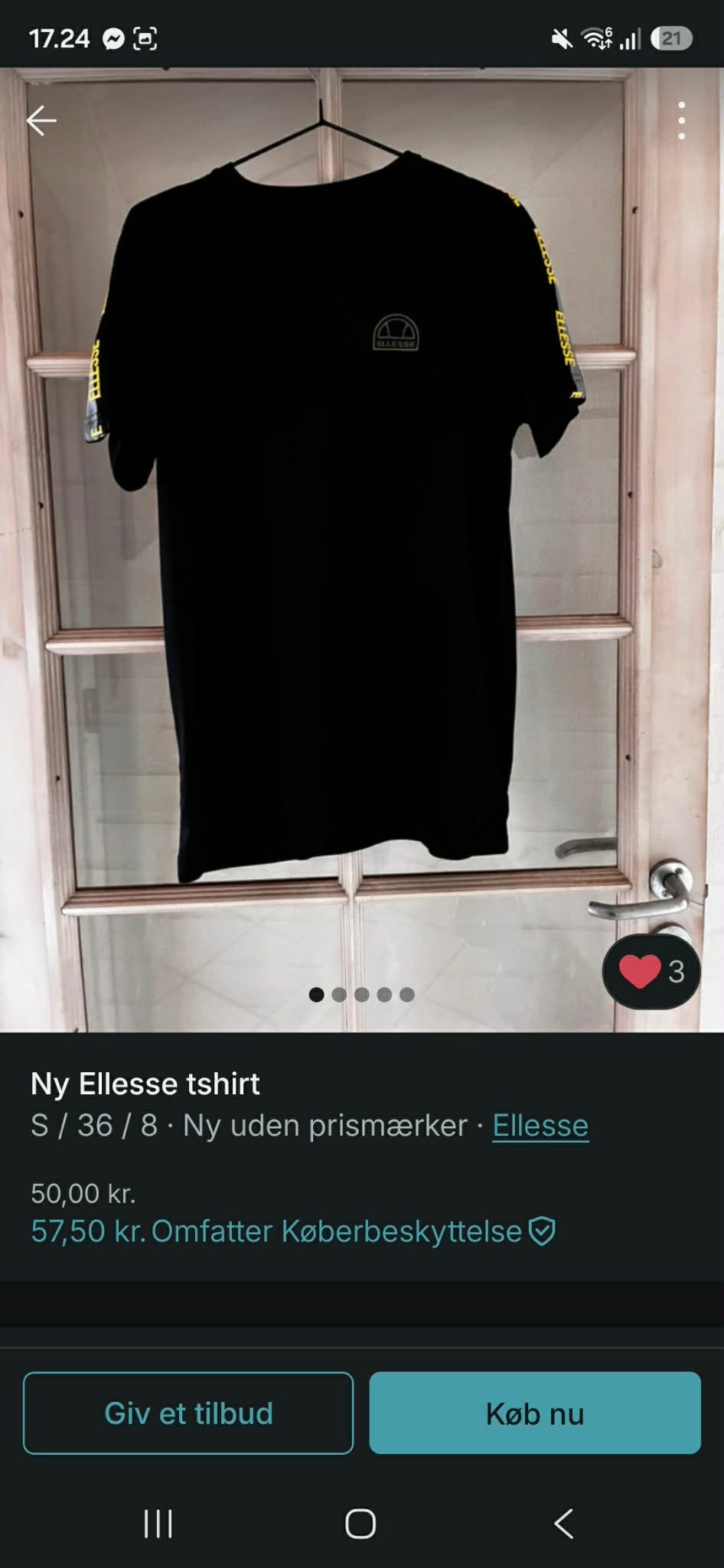Open the three-dot overflow menu
Image resolution: width=724 pixels, height=1568 pixels.
pyautogui.click(x=681, y=120)
